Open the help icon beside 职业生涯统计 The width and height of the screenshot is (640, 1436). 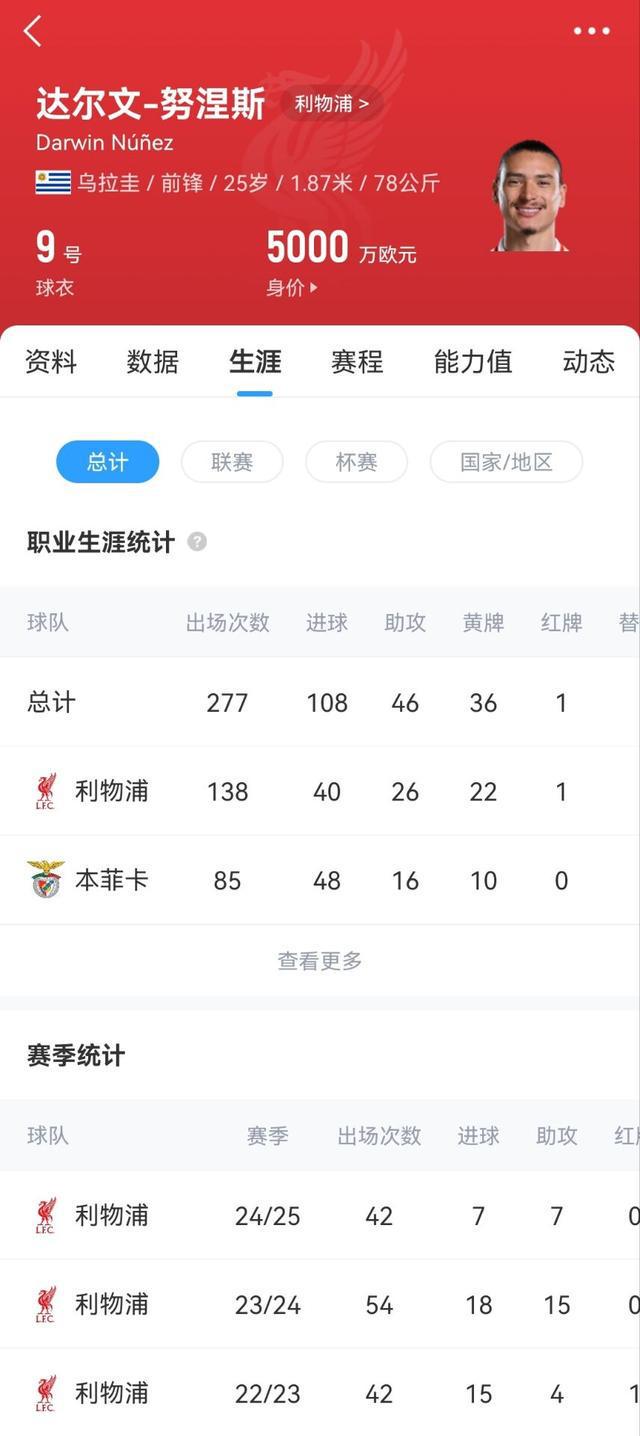(x=197, y=542)
